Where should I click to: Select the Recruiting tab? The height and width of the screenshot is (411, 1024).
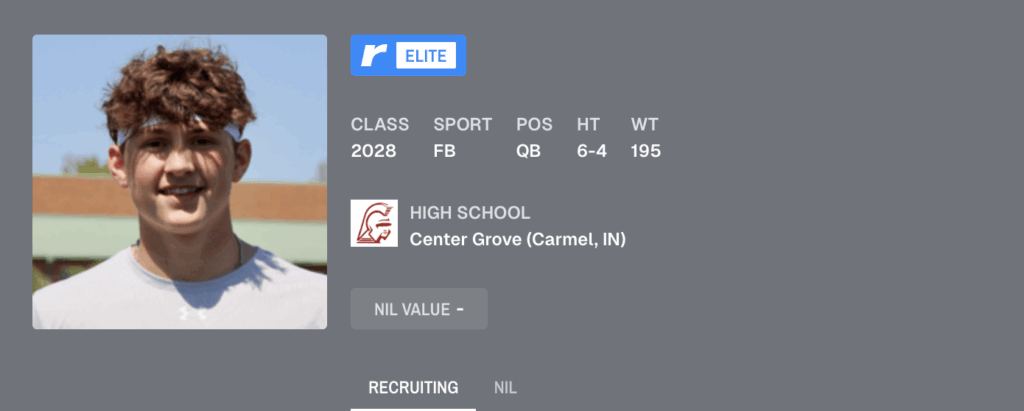tap(413, 388)
